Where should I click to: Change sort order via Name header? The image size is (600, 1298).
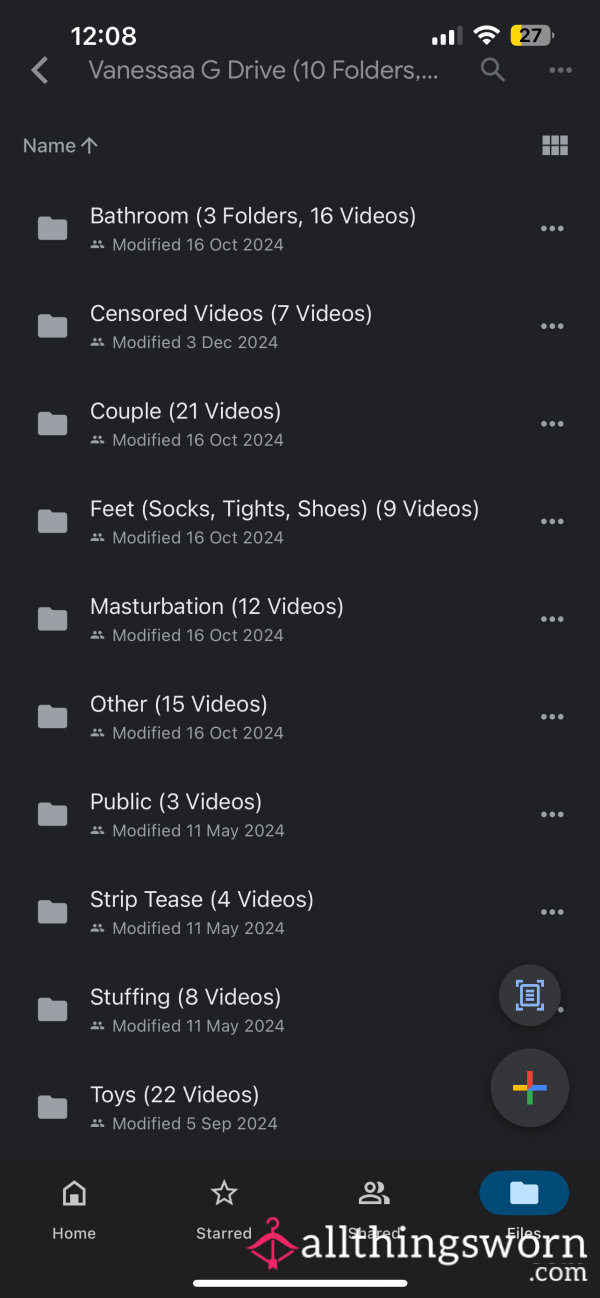tap(60, 146)
